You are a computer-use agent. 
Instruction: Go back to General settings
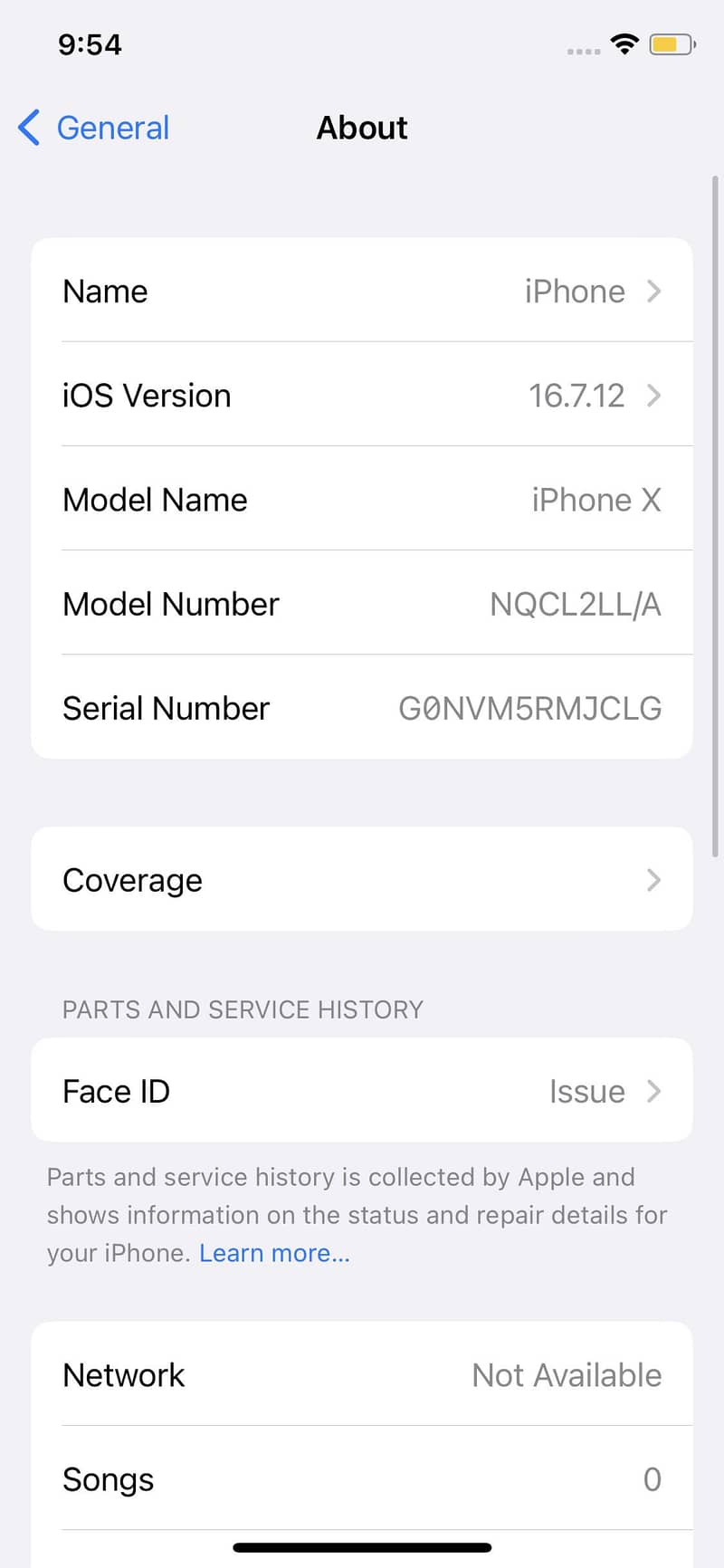94,128
